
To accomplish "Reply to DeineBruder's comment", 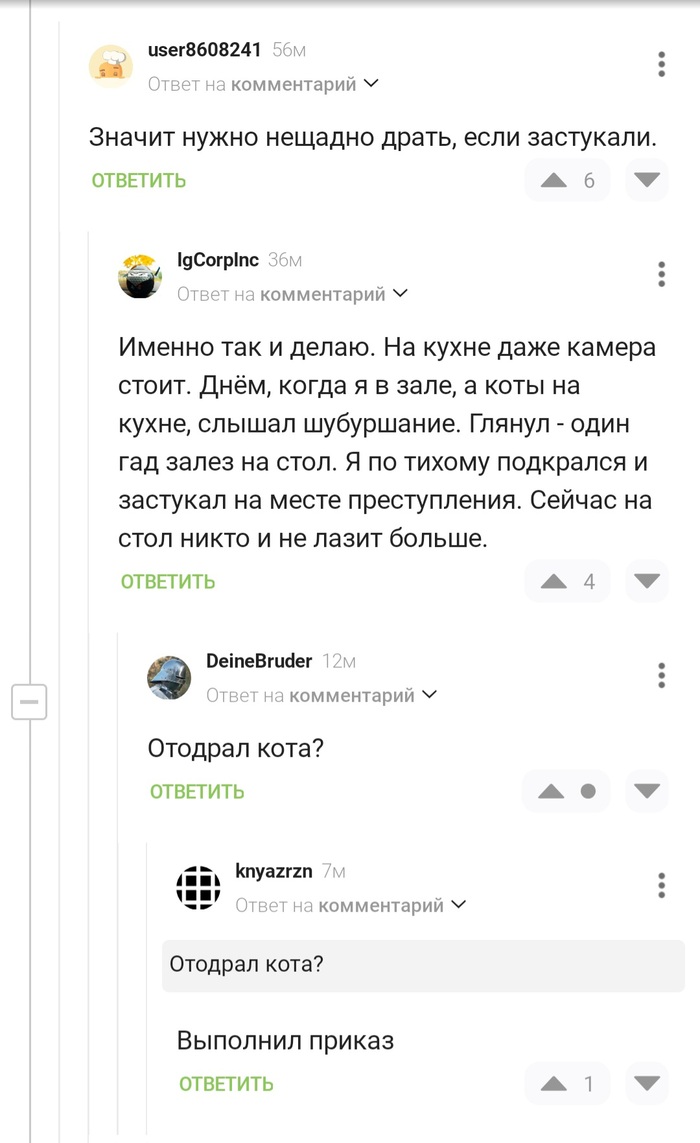I will tap(197, 792).
